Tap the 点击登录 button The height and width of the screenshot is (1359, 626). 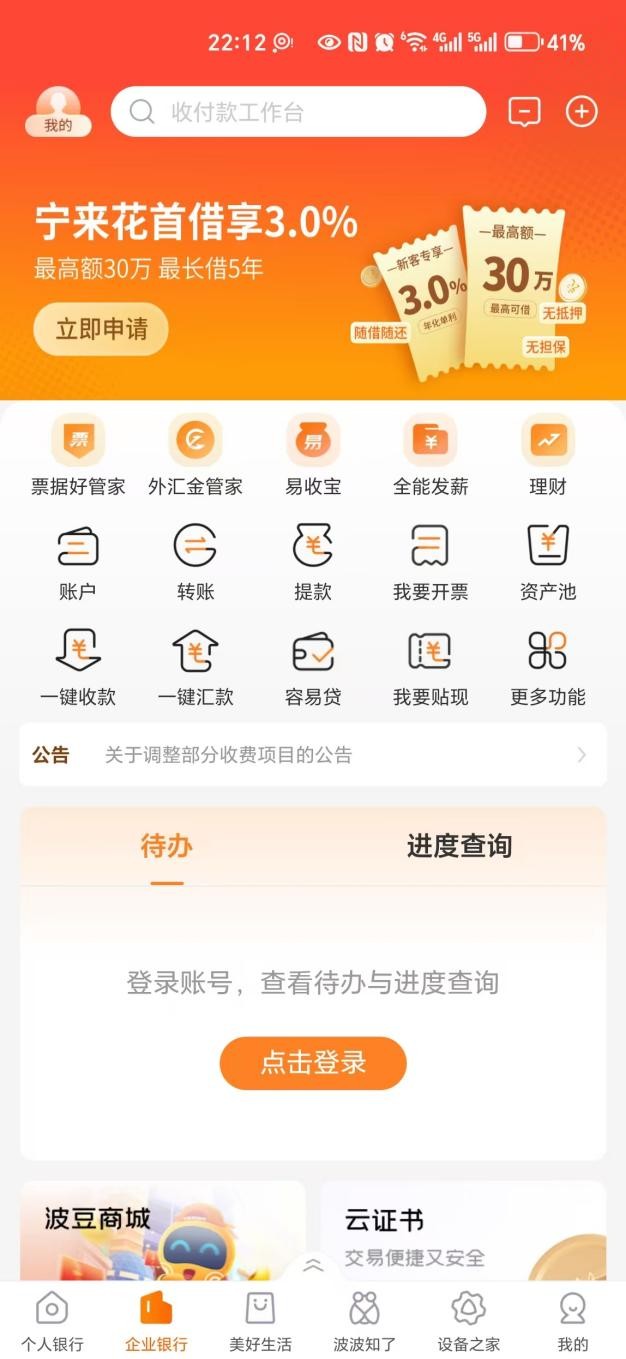point(313,1062)
